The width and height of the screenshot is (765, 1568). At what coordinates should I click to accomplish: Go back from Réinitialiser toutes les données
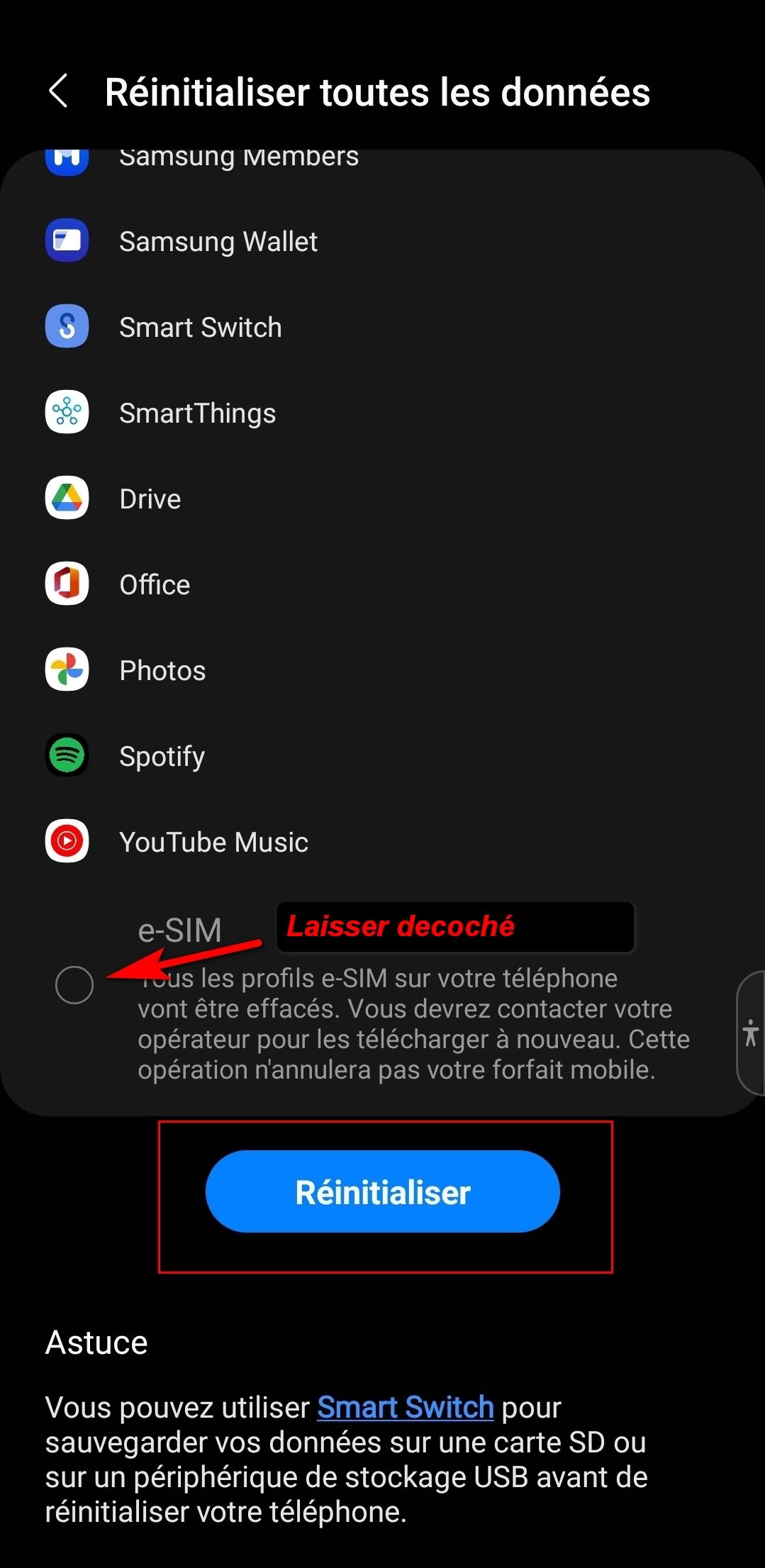(58, 91)
